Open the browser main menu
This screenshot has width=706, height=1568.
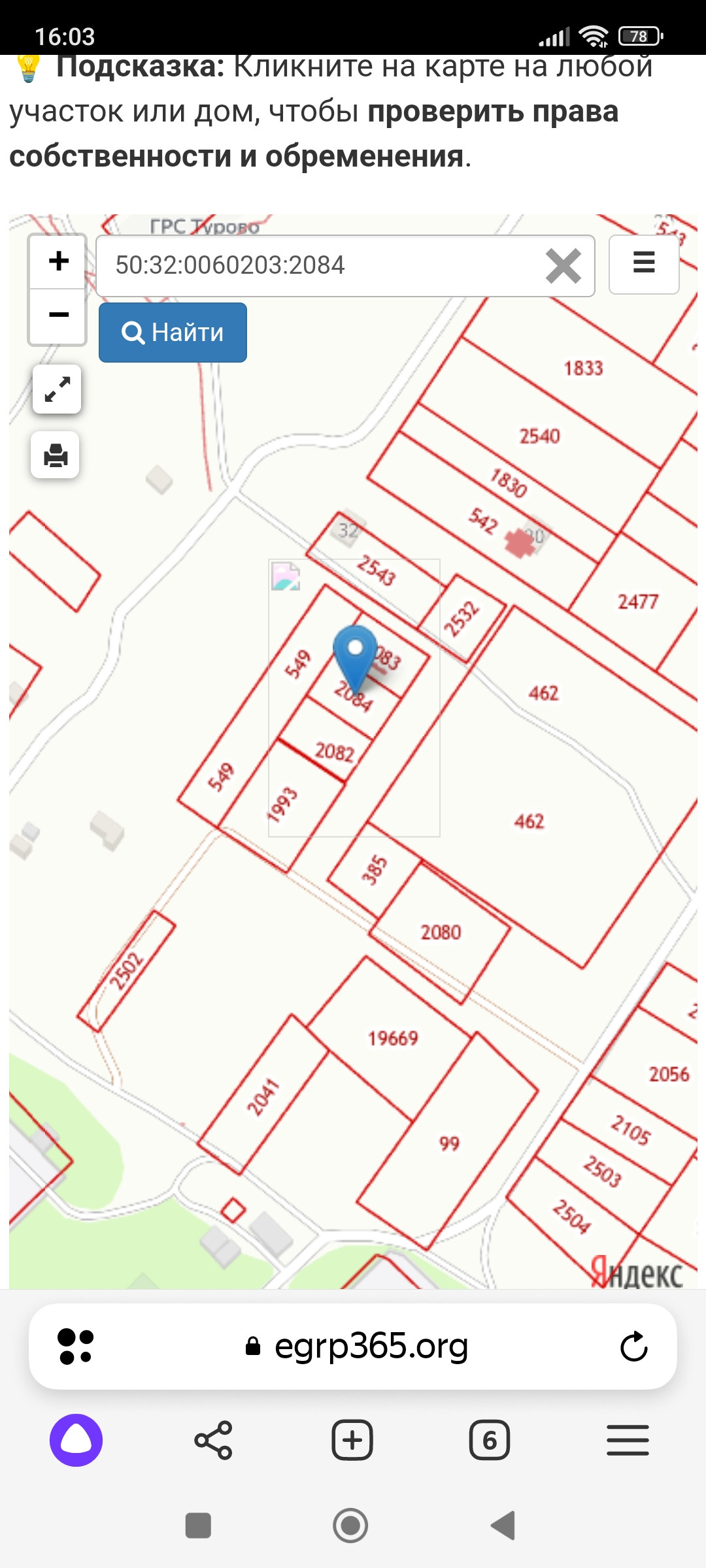[628, 1441]
